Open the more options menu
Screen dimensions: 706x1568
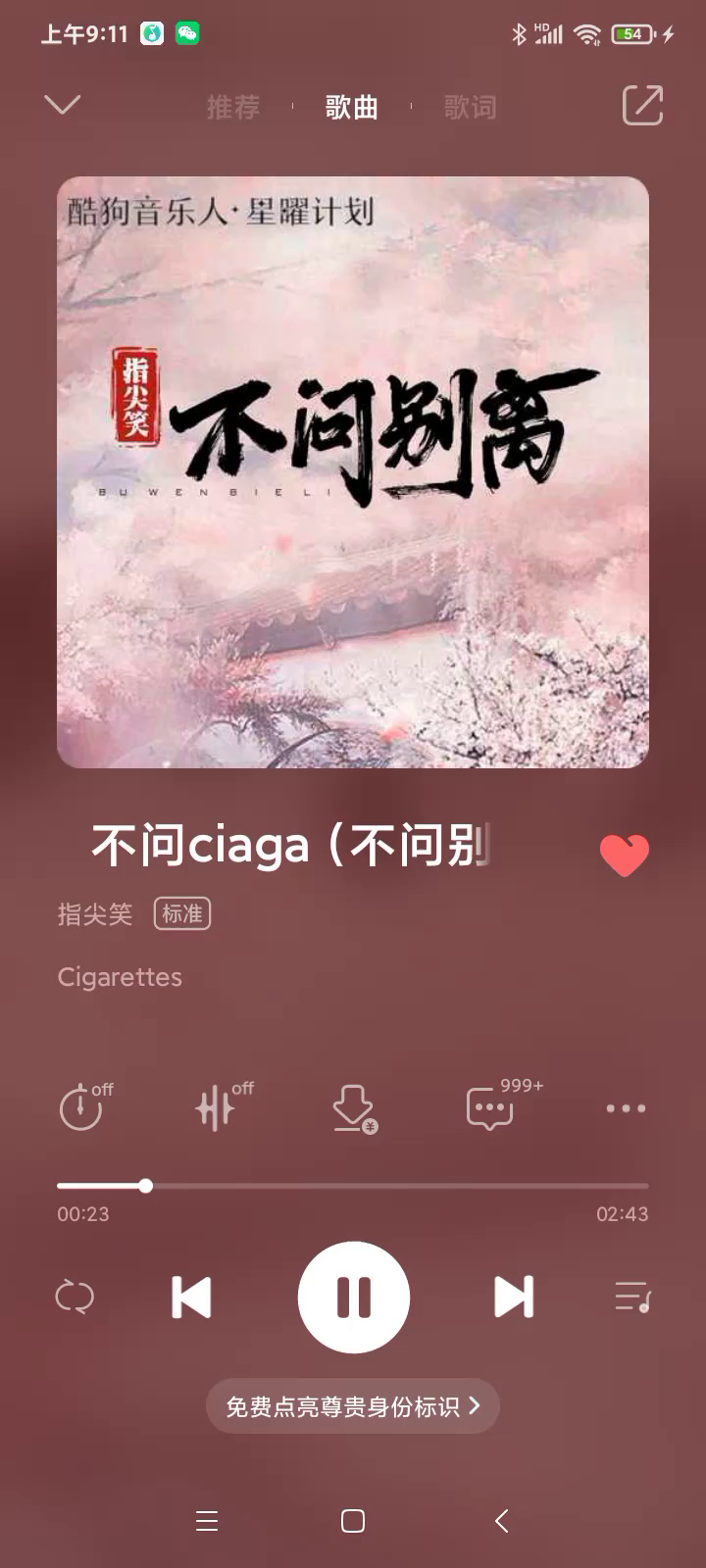pos(626,1108)
